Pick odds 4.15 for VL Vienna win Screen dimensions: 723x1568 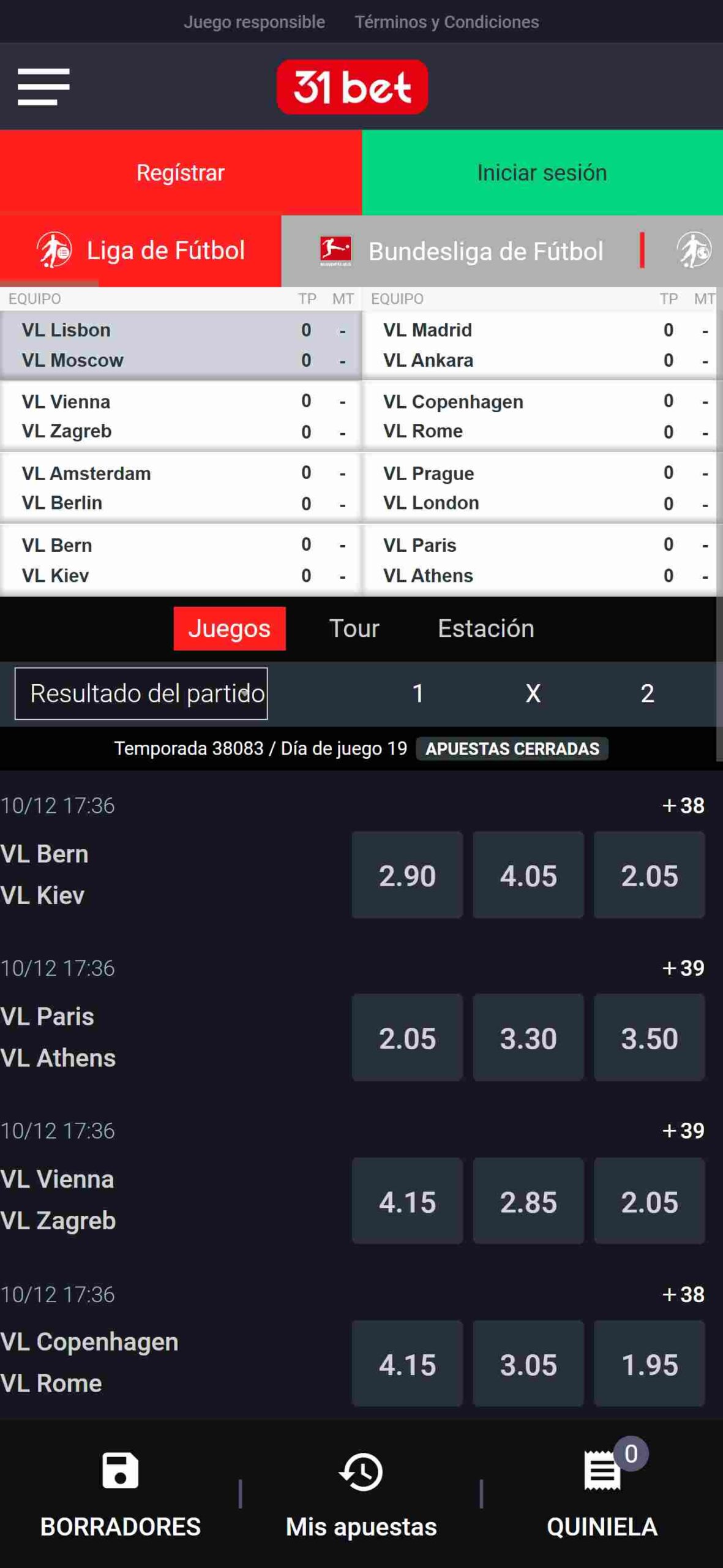tap(407, 1201)
